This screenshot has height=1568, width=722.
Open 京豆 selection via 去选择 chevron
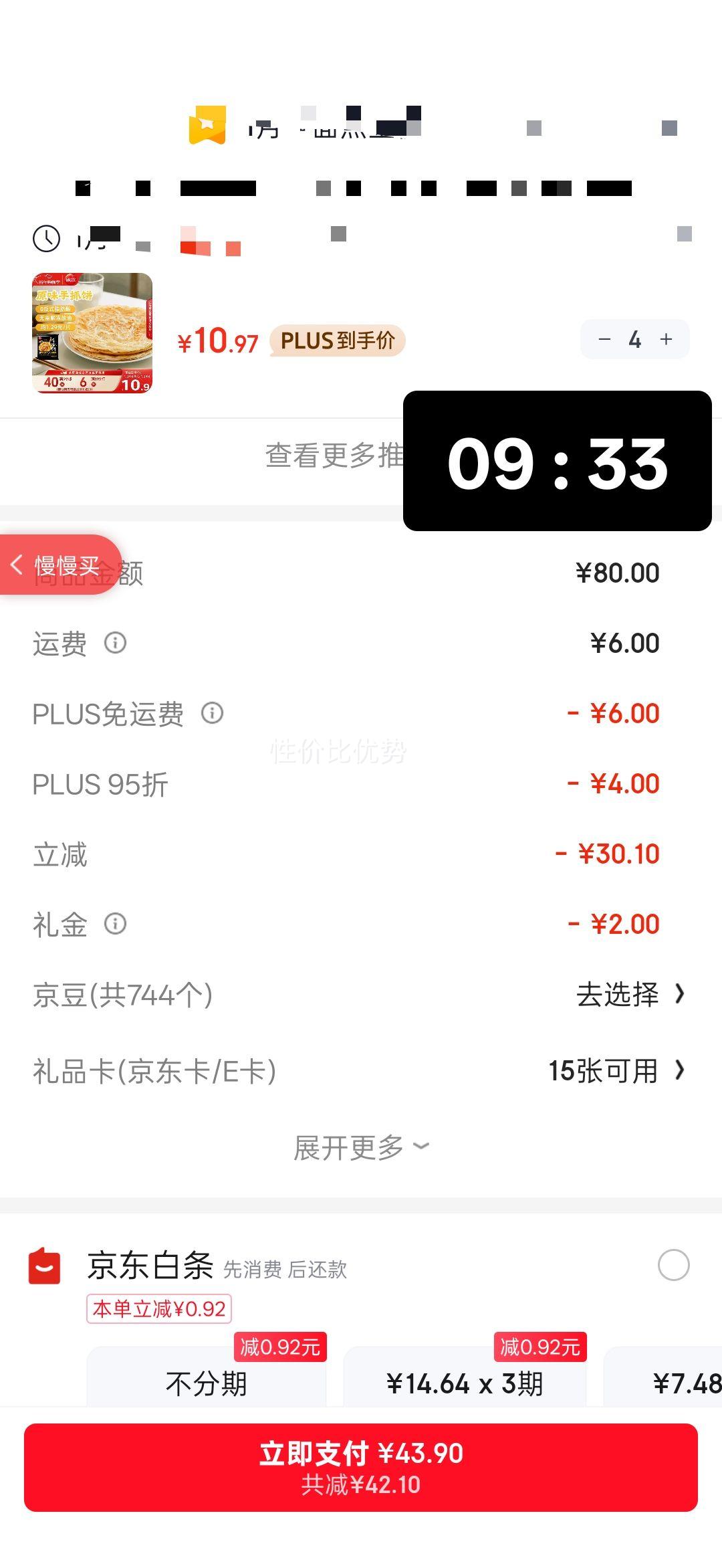[627, 996]
